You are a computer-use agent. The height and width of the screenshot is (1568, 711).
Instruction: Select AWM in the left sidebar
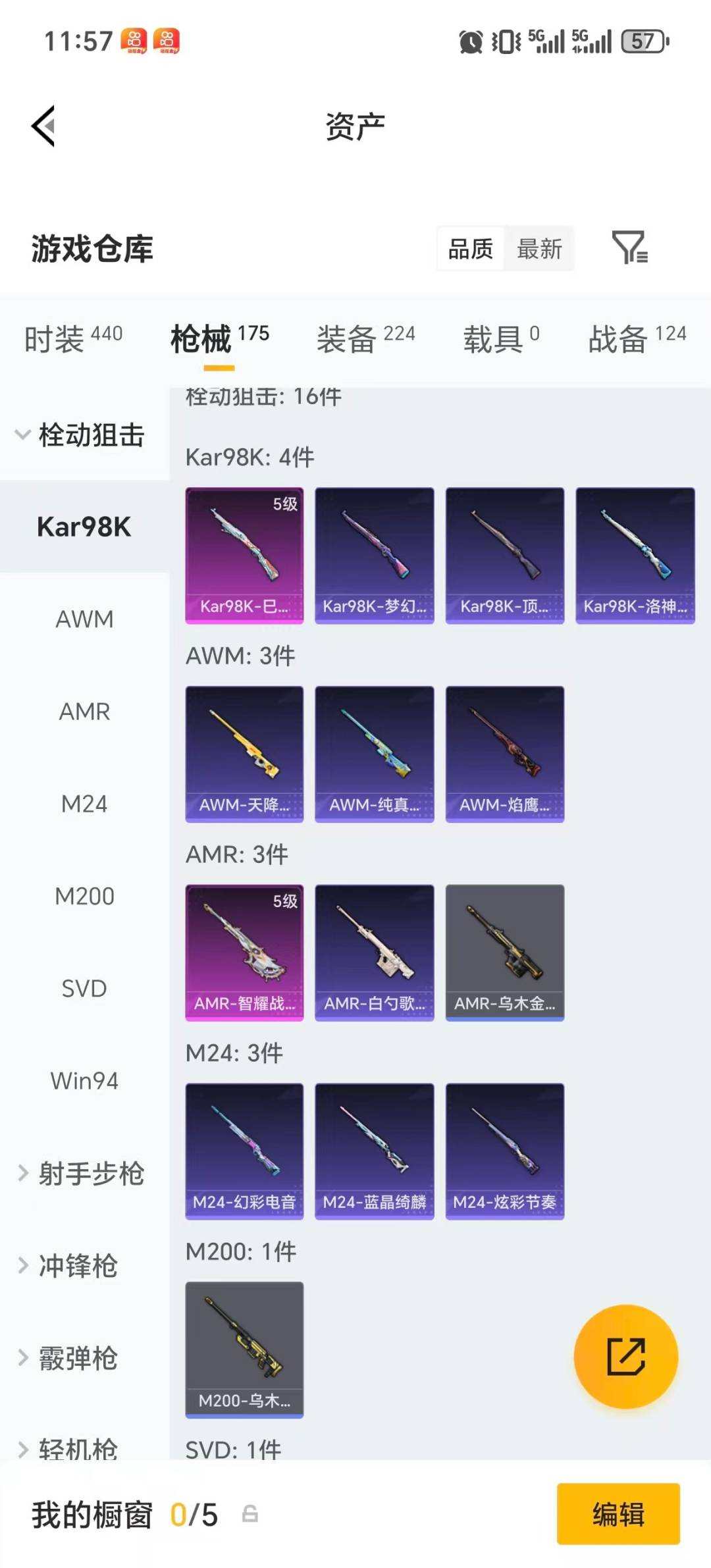83,619
